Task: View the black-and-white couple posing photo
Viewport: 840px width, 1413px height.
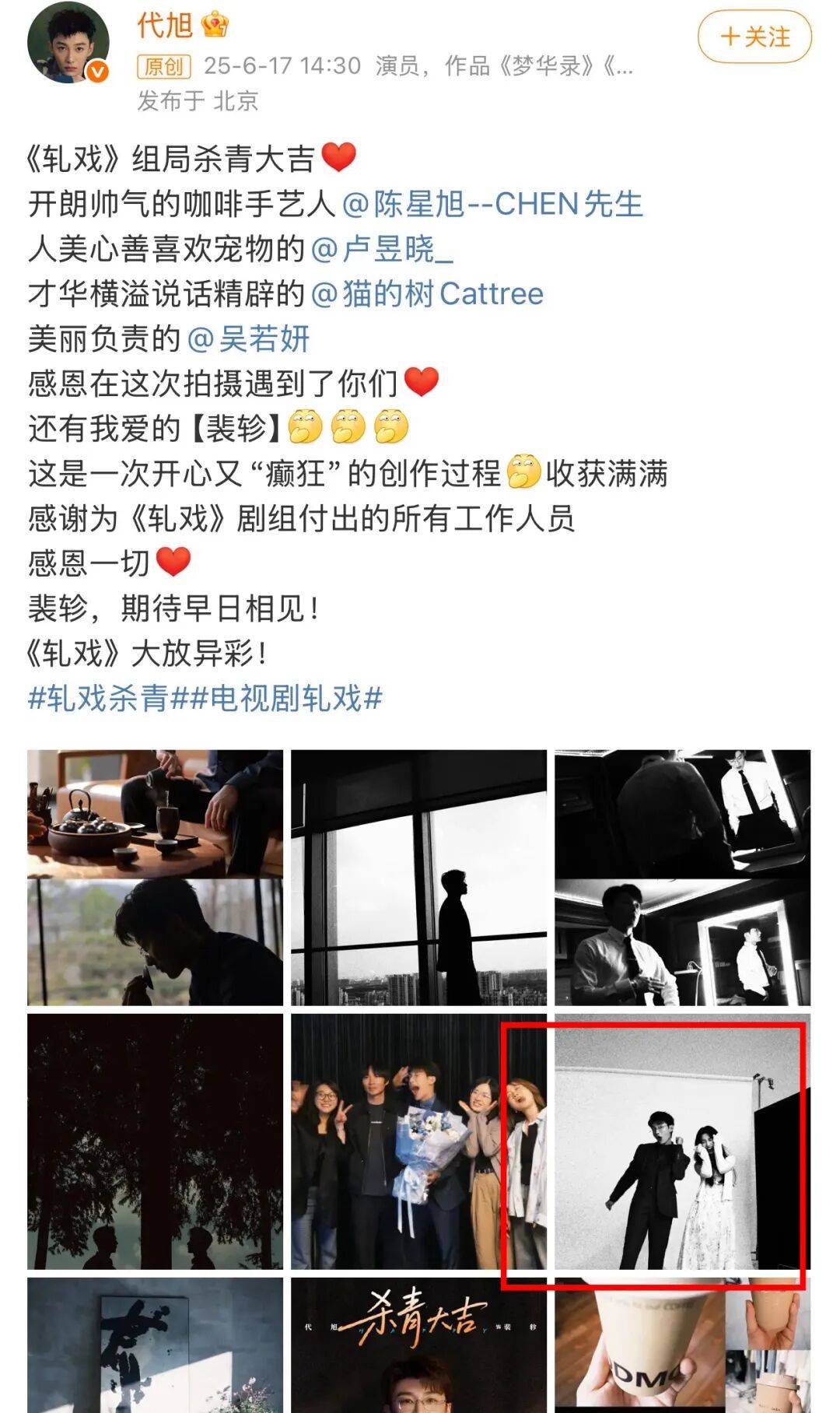Action: click(682, 1141)
